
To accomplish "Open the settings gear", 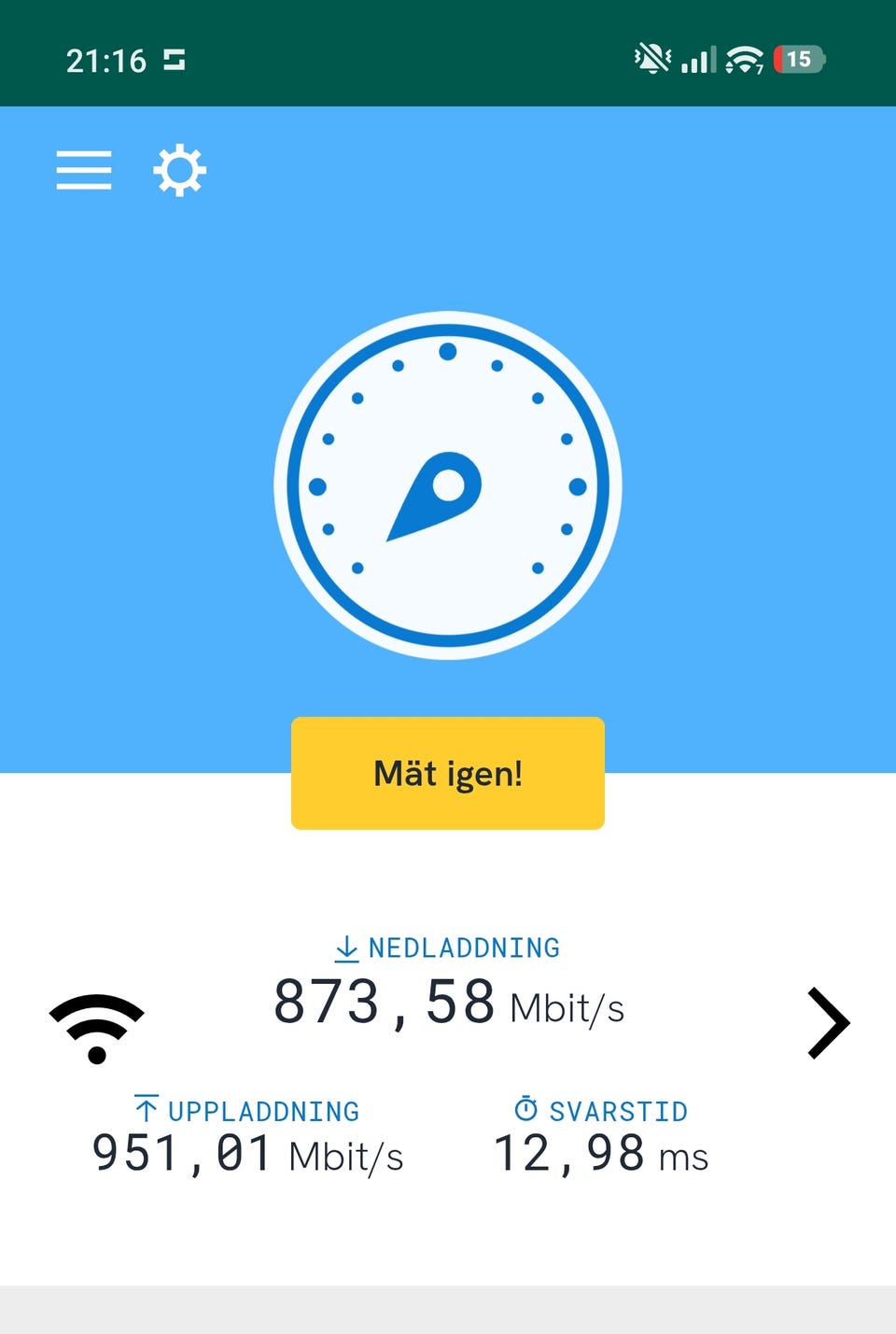I will pyautogui.click(x=179, y=171).
